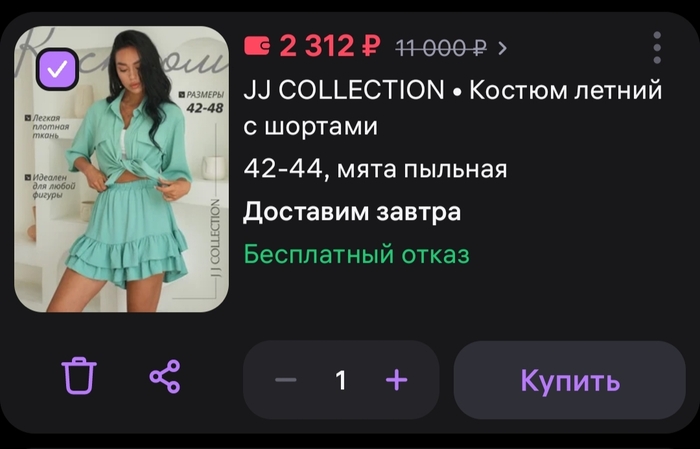700x449 pixels.
Task: Share the JJ COLLECTION costume
Action: 165,377
